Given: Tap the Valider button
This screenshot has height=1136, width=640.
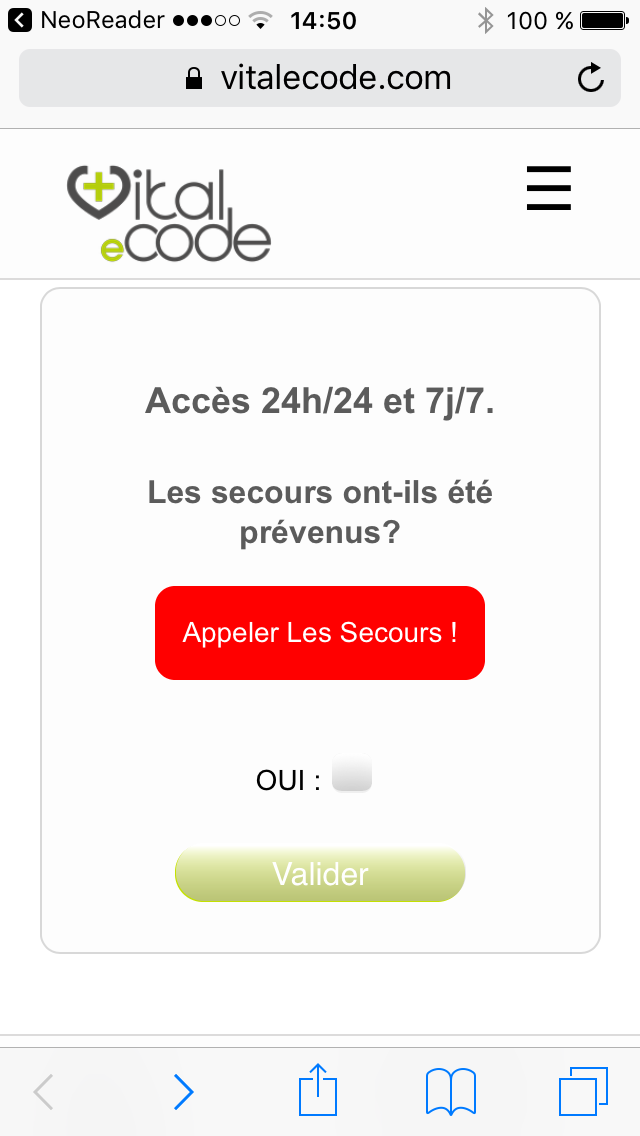Looking at the screenshot, I should click(320, 875).
